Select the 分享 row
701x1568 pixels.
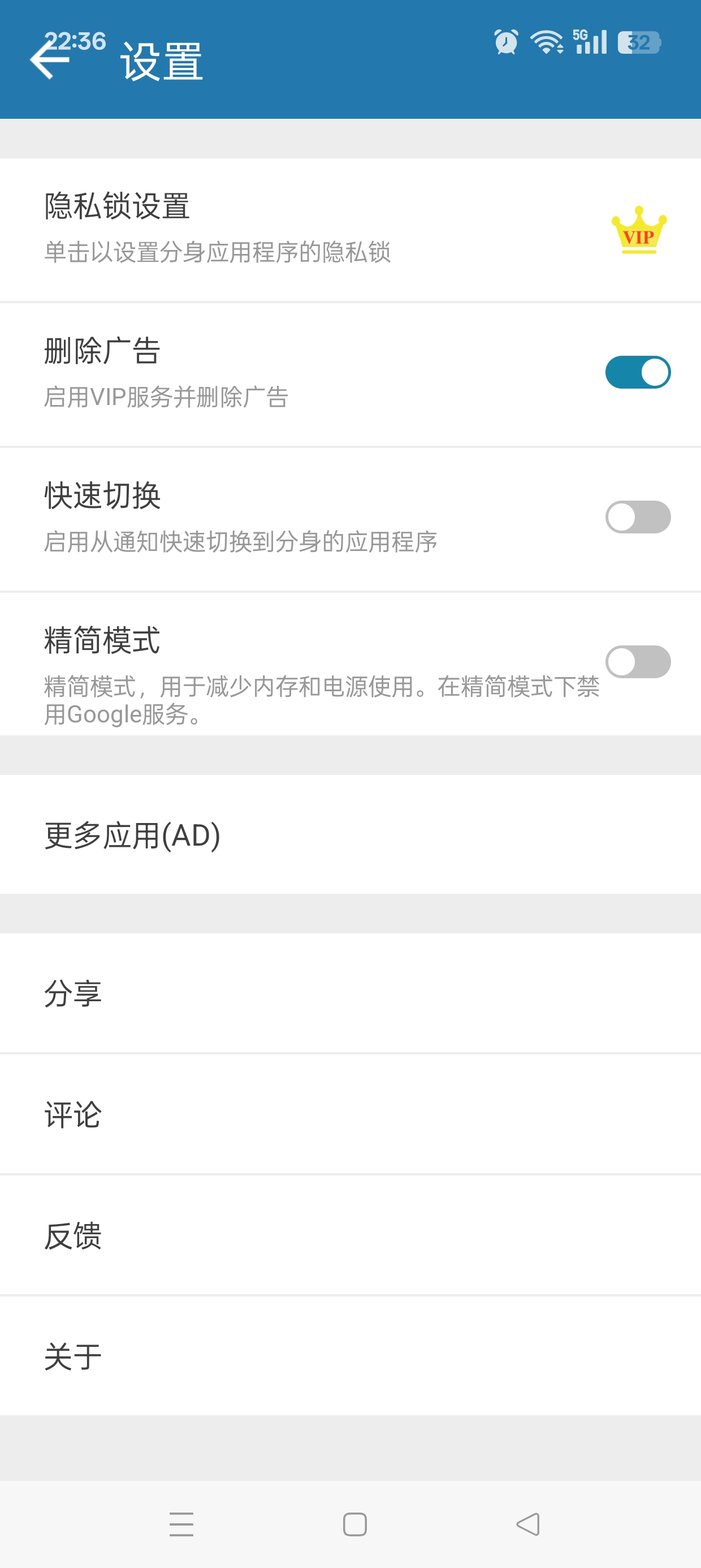point(350,993)
